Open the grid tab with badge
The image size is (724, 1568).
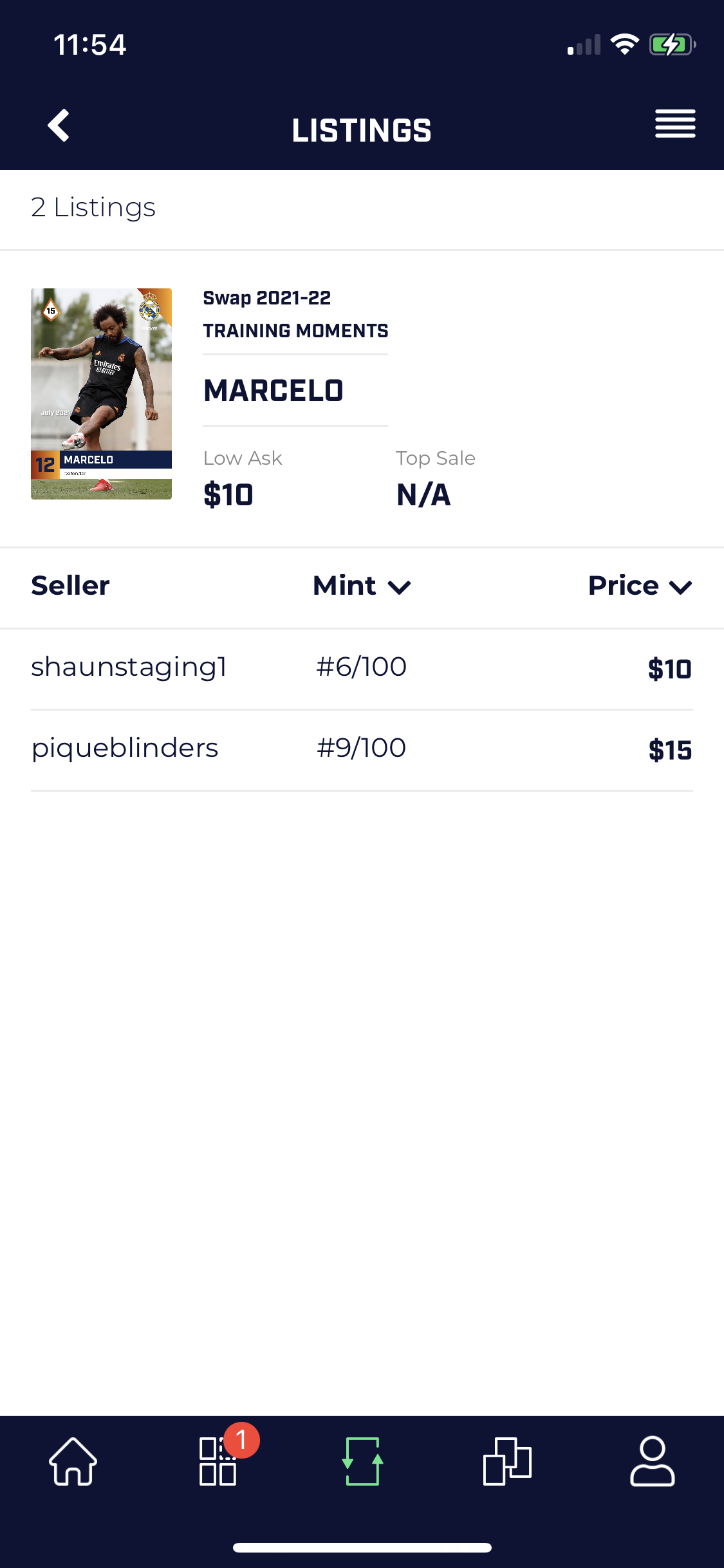click(219, 1461)
